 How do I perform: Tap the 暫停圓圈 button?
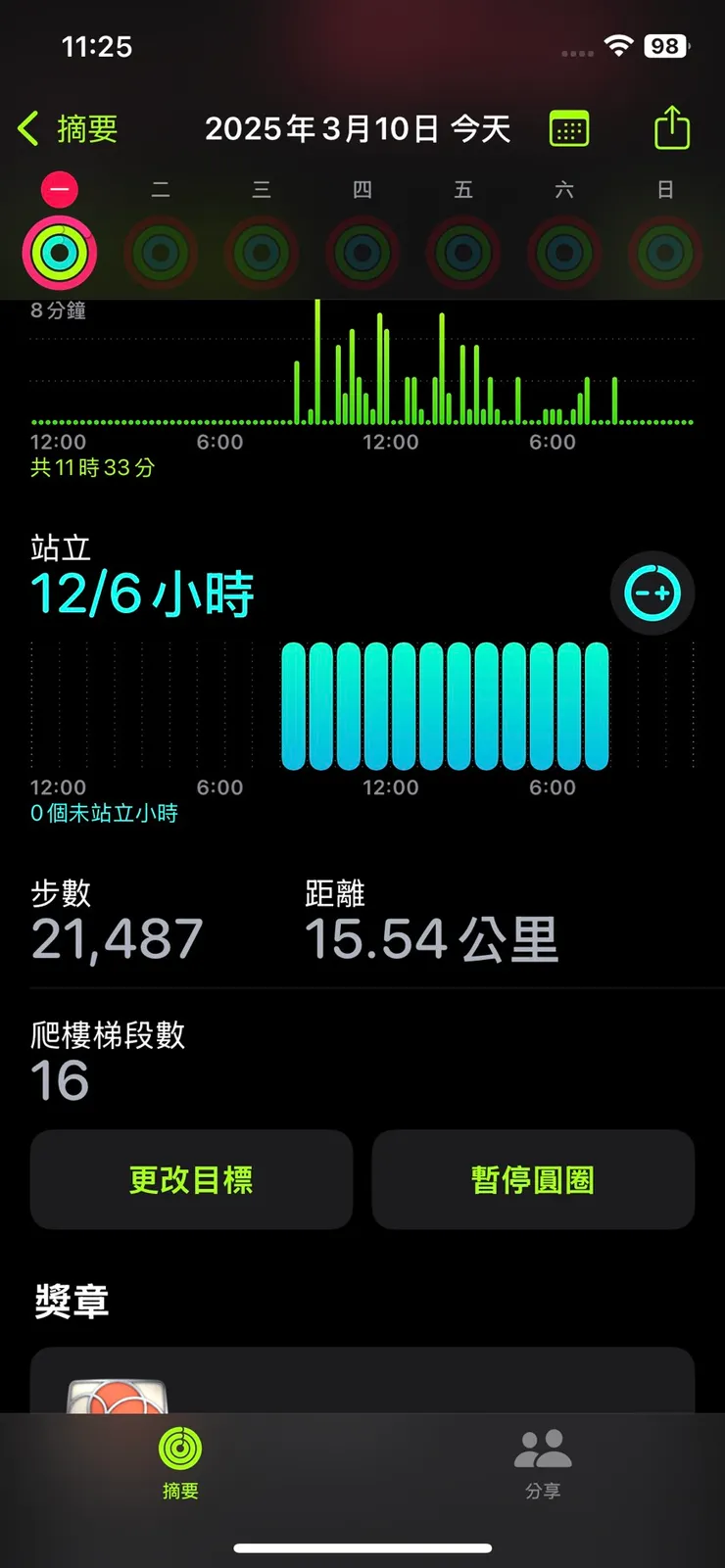click(x=533, y=1179)
